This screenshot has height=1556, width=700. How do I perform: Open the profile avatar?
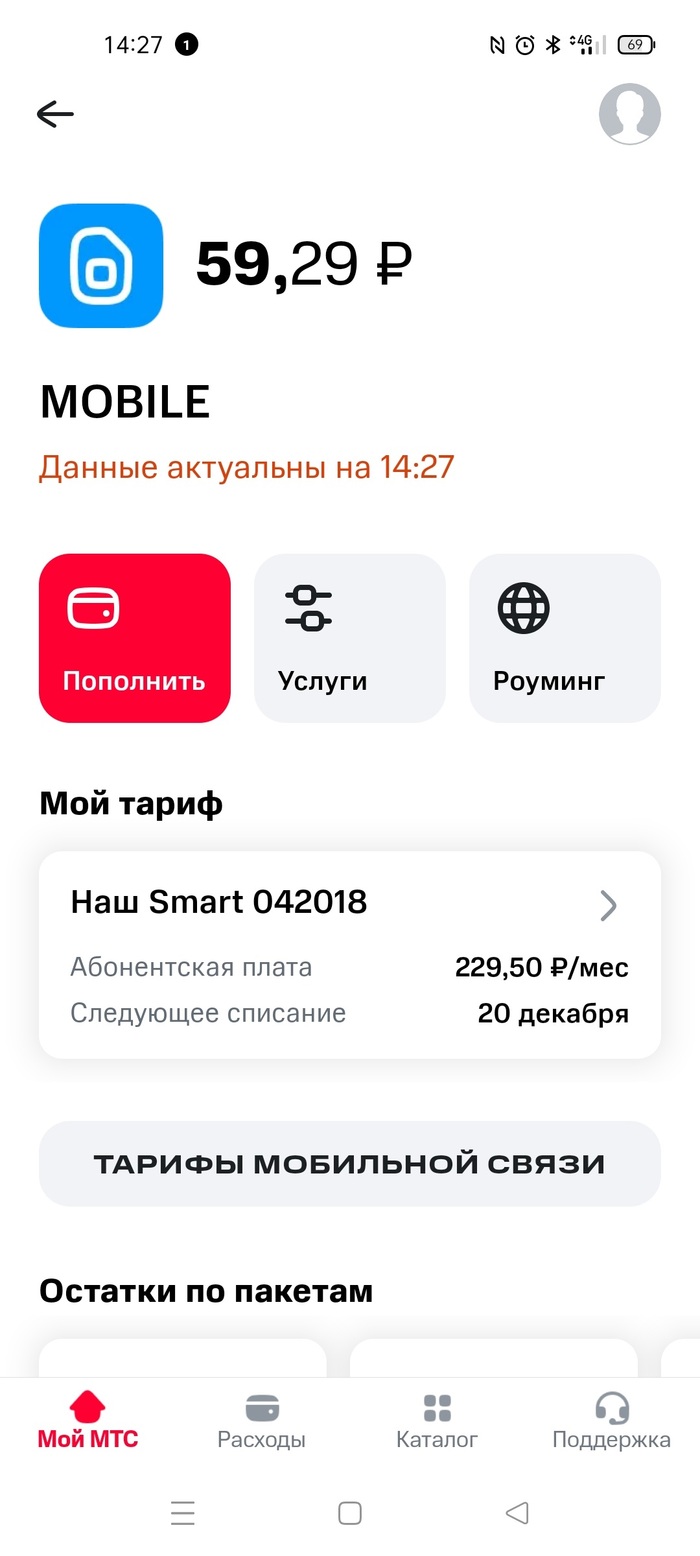[x=629, y=114]
